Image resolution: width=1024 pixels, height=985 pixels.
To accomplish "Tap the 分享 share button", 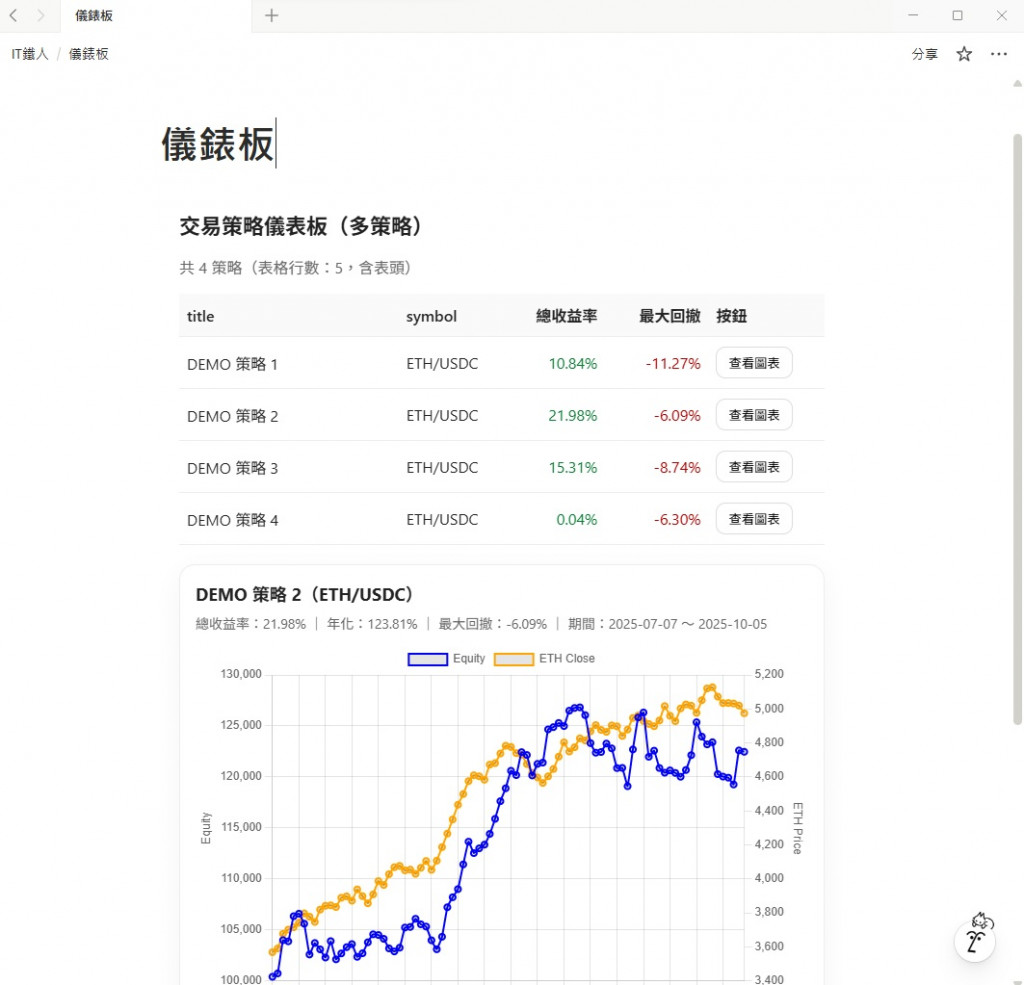I will (x=925, y=54).
